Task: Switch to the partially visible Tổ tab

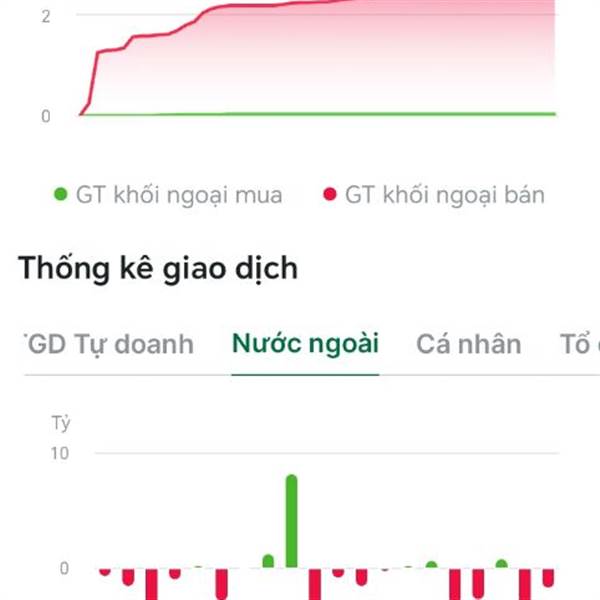Action: point(579,344)
